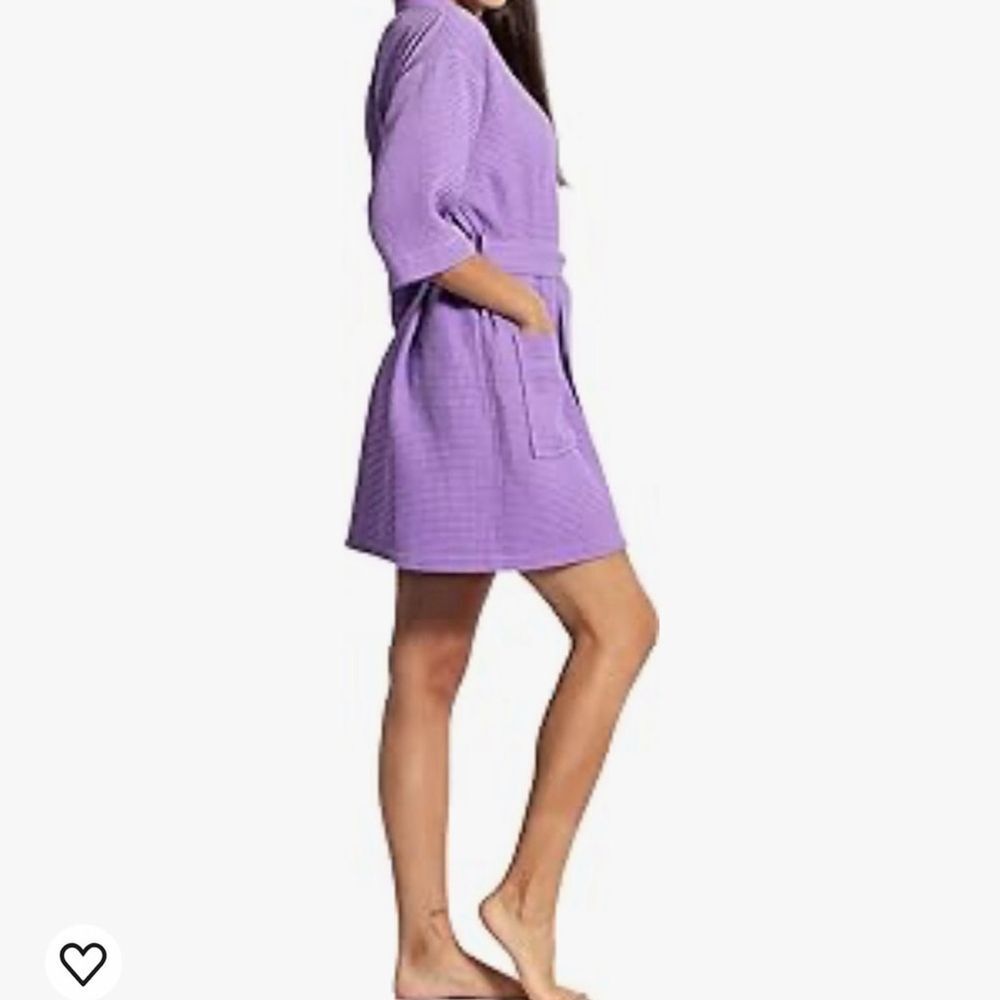
Task: Add the purple robe to favorites with the heart
Action: click(83, 963)
